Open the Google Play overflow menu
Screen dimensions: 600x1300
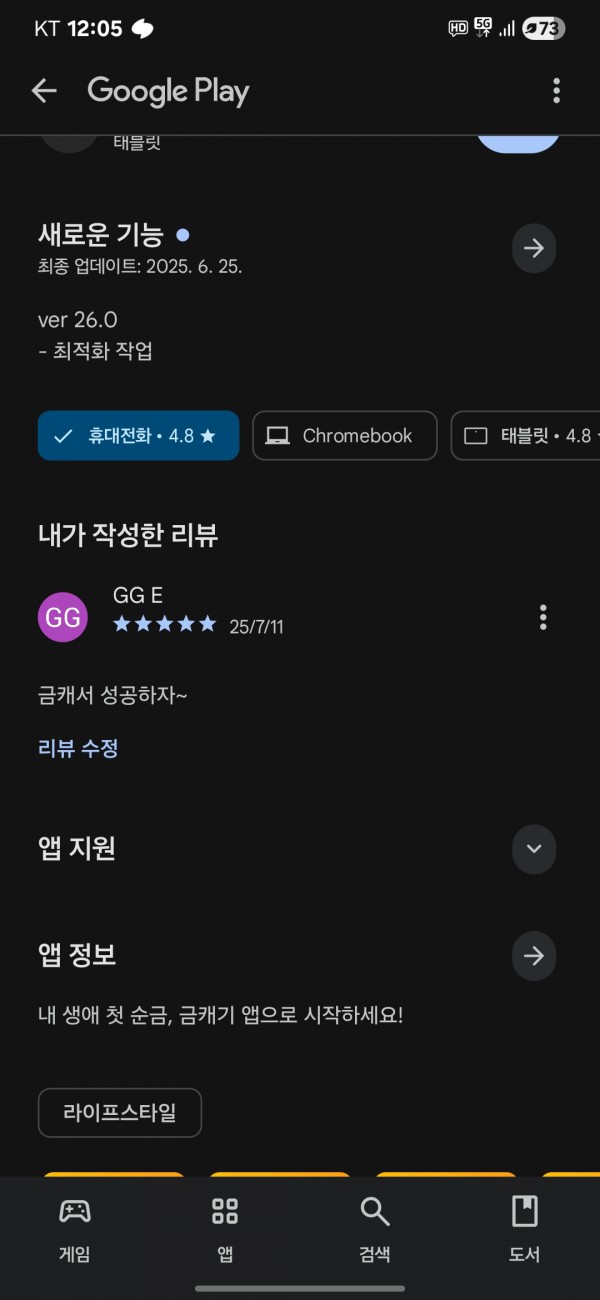pyautogui.click(x=557, y=91)
